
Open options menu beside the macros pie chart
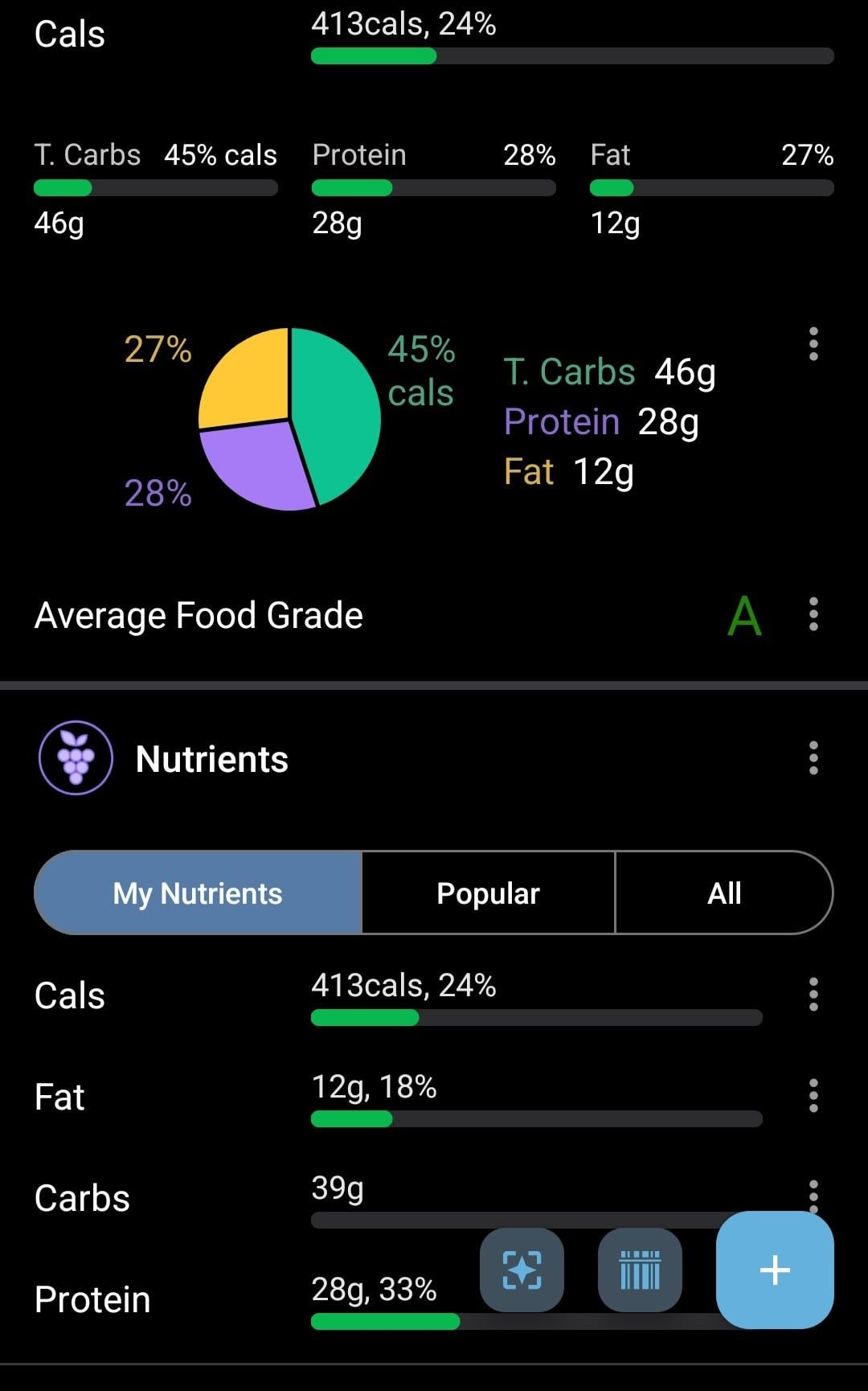coord(813,344)
